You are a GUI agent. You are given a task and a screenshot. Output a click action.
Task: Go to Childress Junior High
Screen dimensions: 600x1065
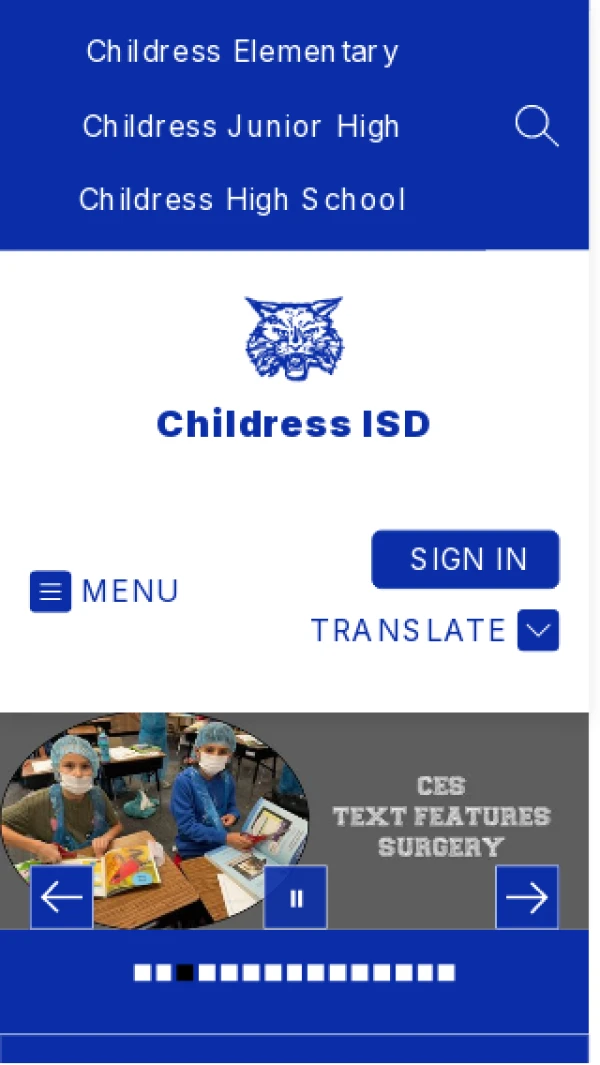(x=241, y=126)
